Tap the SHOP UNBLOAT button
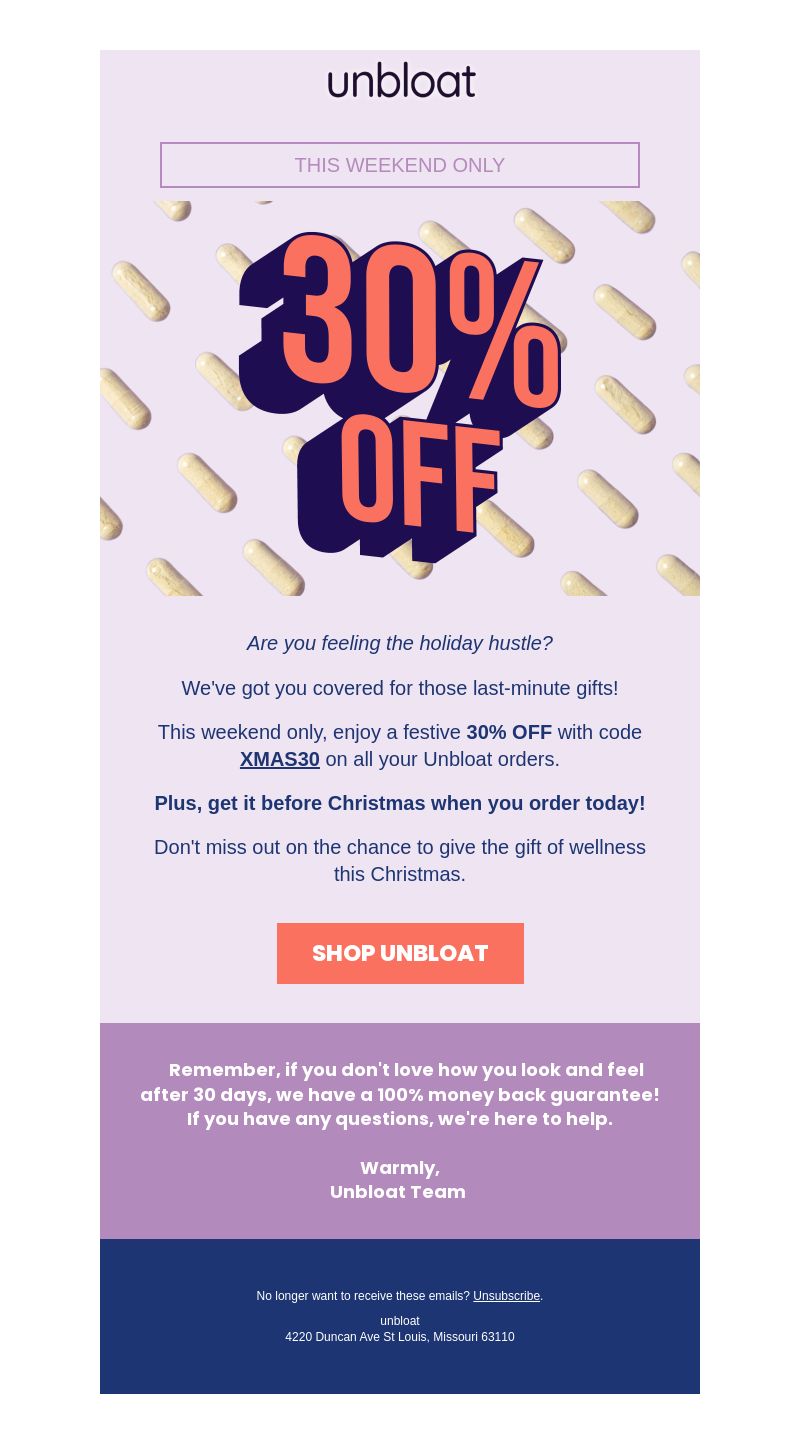The height and width of the screenshot is (1432, 800). pos(400,953)
